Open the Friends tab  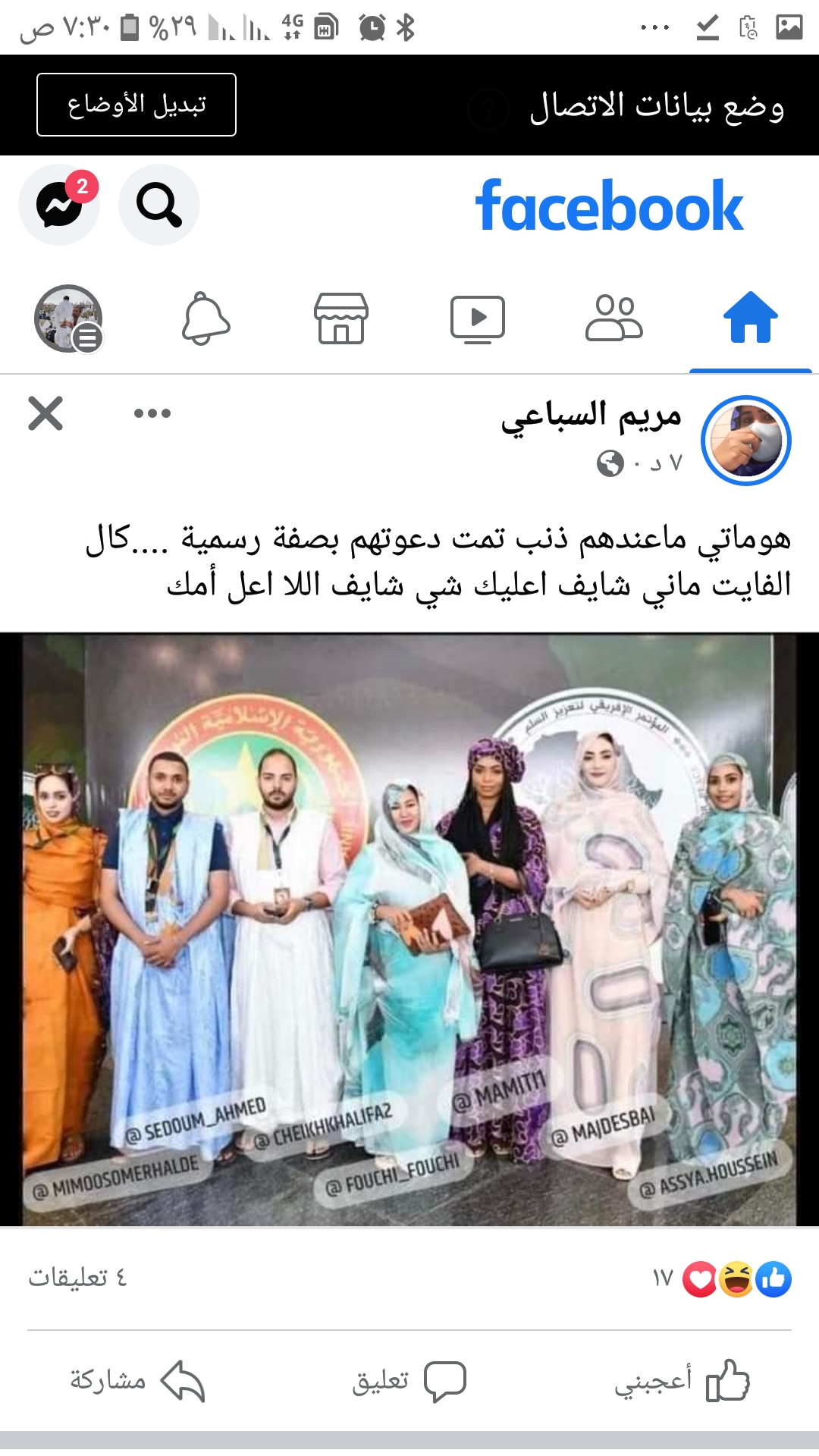click(613, 318)
